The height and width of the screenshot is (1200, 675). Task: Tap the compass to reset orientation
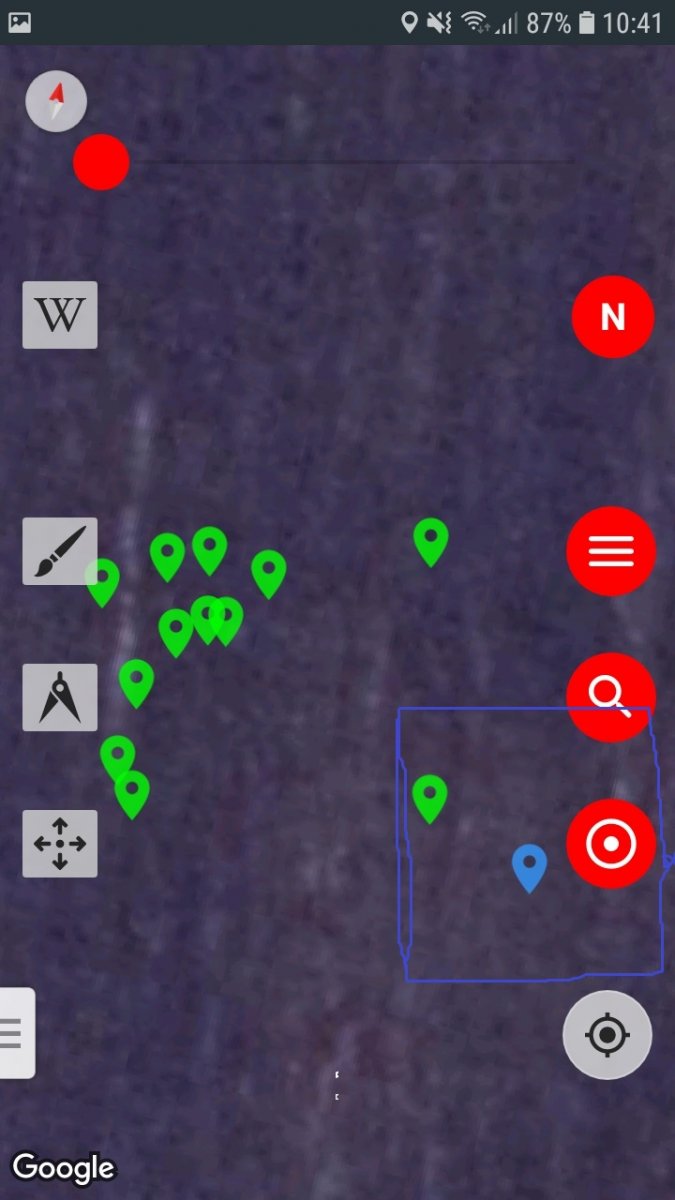click(x=56, y=101)
